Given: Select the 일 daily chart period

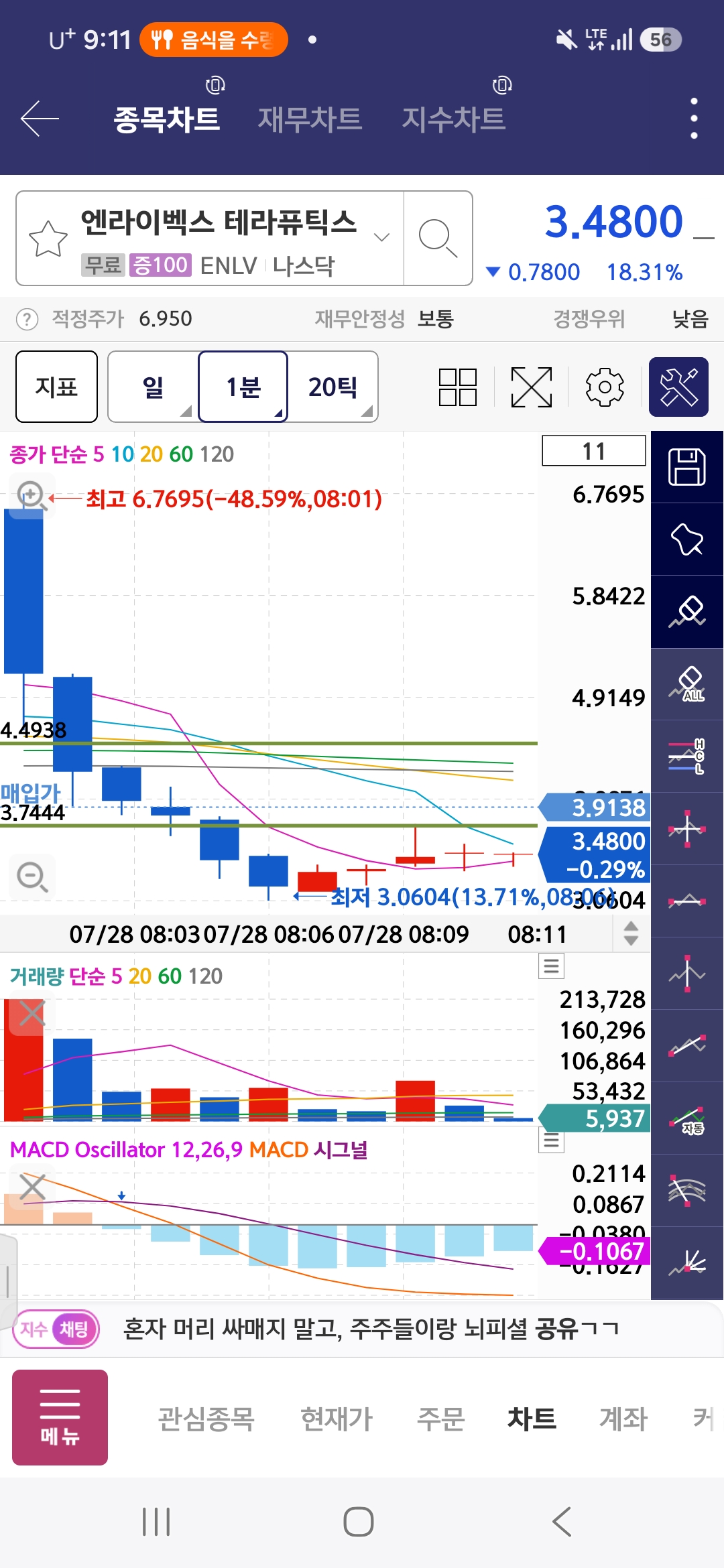Looking at the screenshot, I should (154, 387).
